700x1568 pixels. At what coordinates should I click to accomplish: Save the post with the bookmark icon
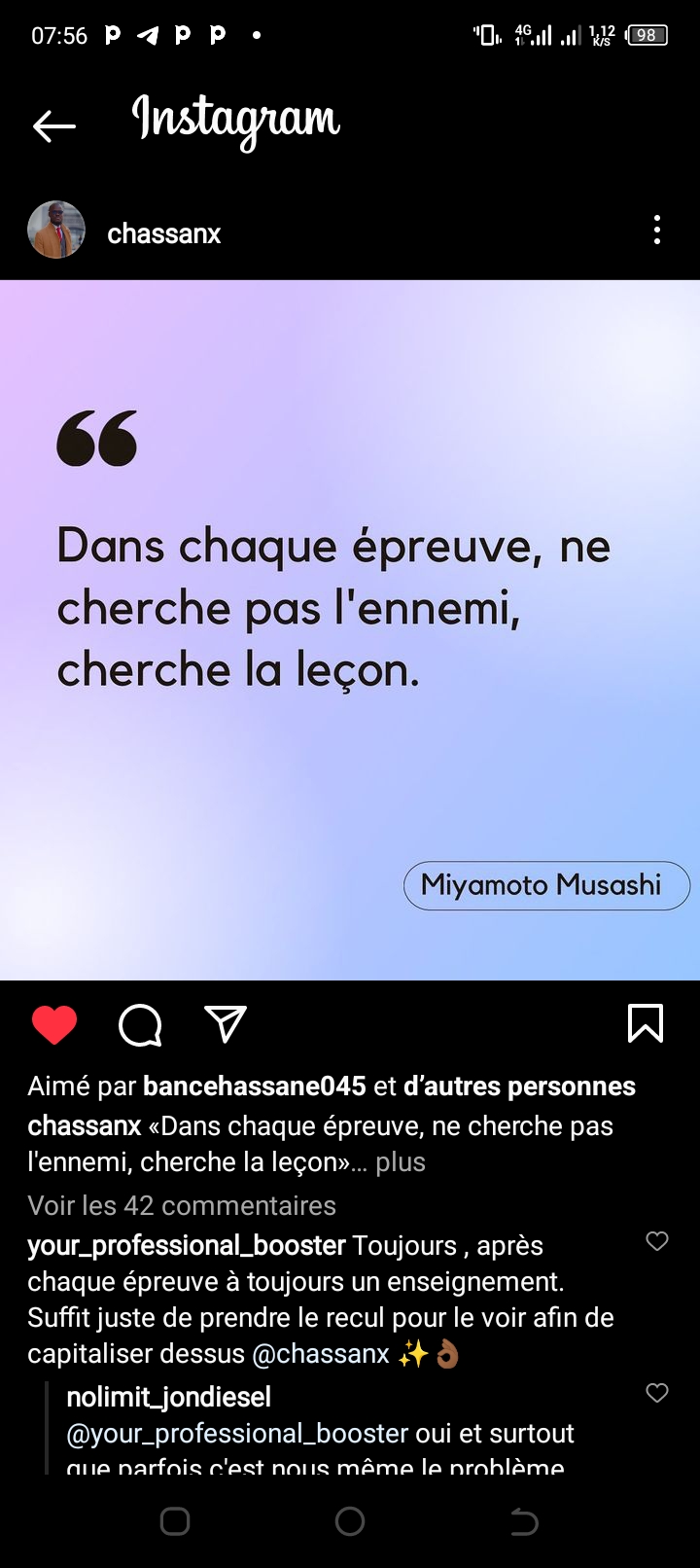[x=646, y=1024]
